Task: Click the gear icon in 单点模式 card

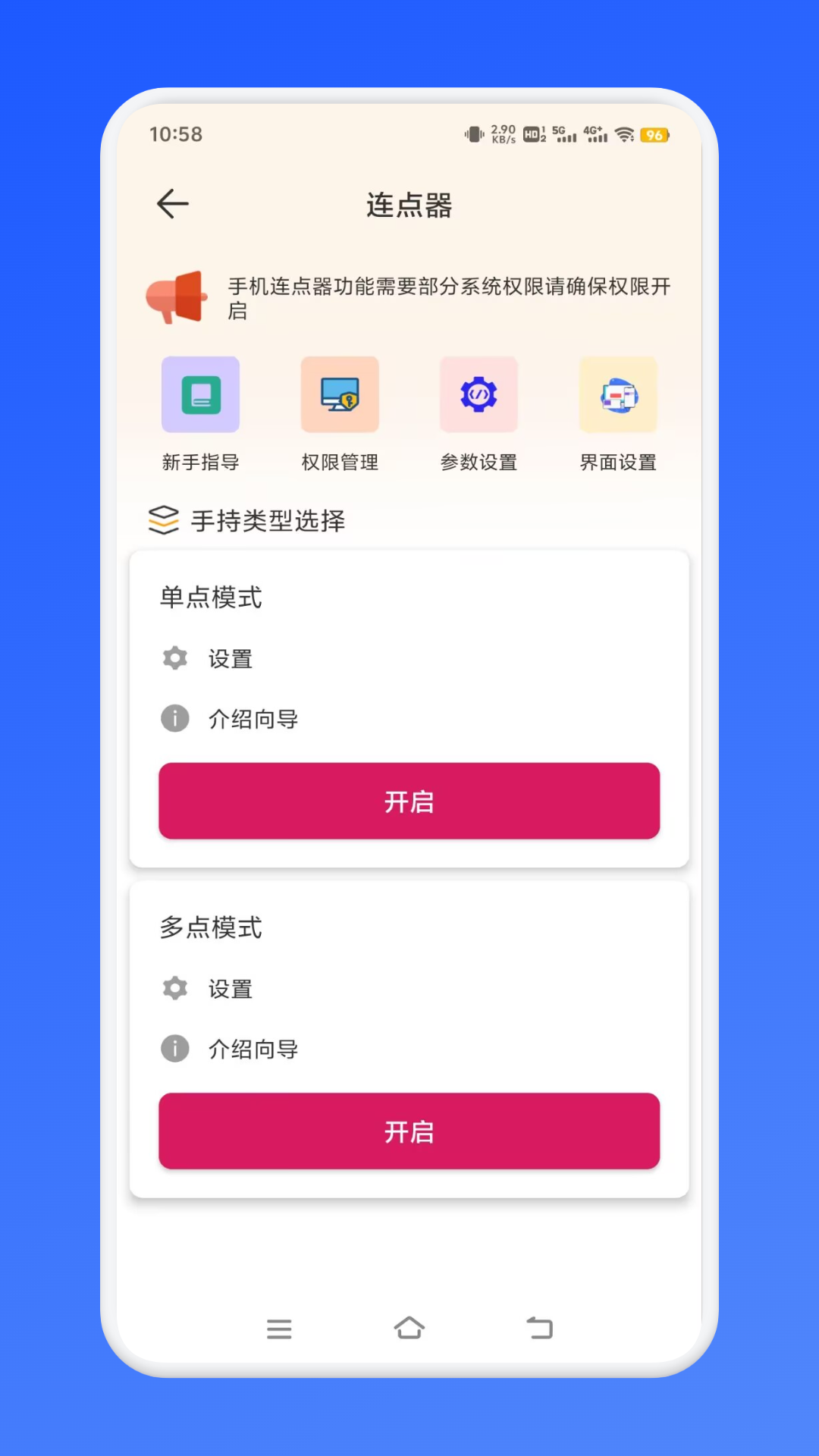Action: point(174,658)
